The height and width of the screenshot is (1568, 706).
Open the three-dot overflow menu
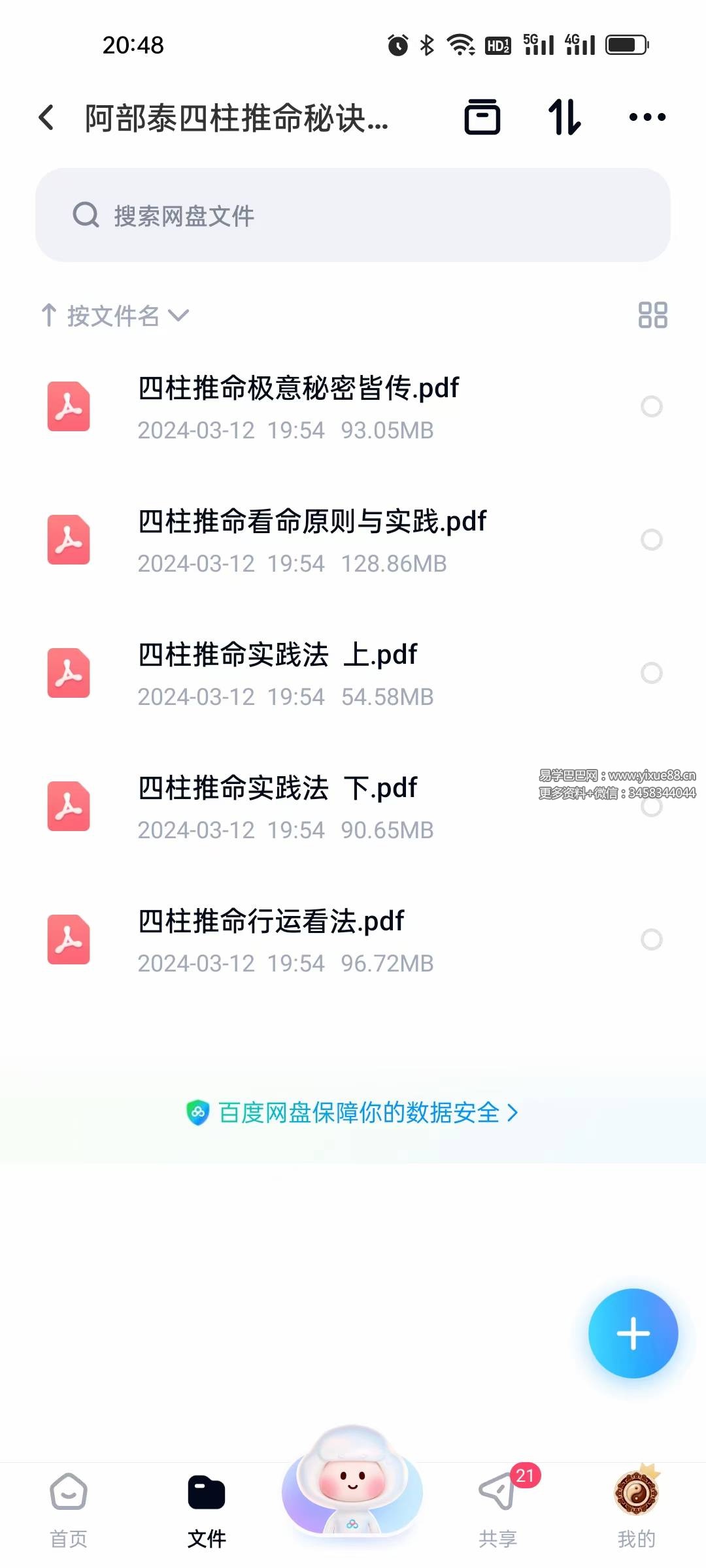[x=647, y=118]
